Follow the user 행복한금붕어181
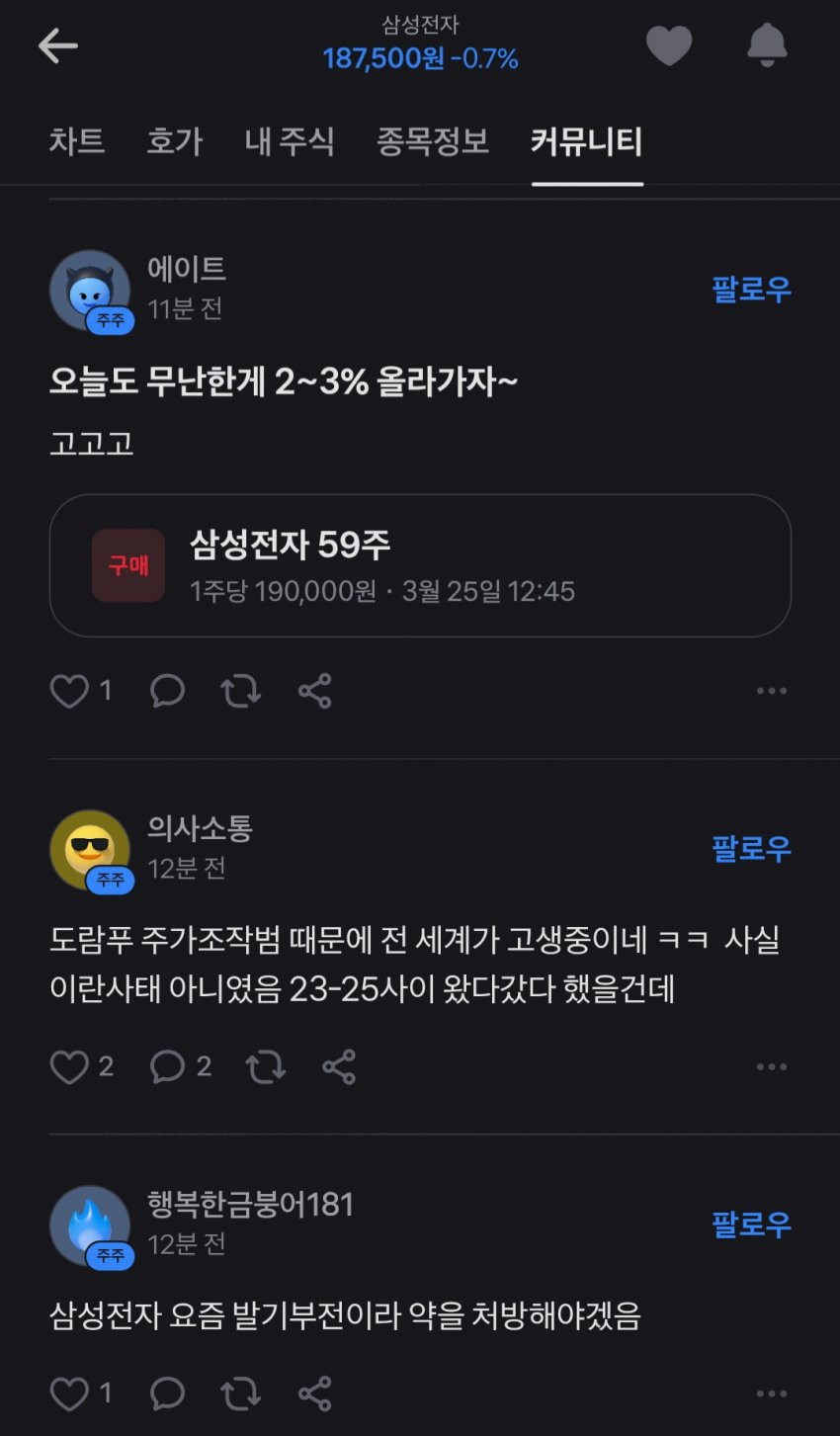Image resolution: width=840 pixels, height=1436 pixels. 751,1224
